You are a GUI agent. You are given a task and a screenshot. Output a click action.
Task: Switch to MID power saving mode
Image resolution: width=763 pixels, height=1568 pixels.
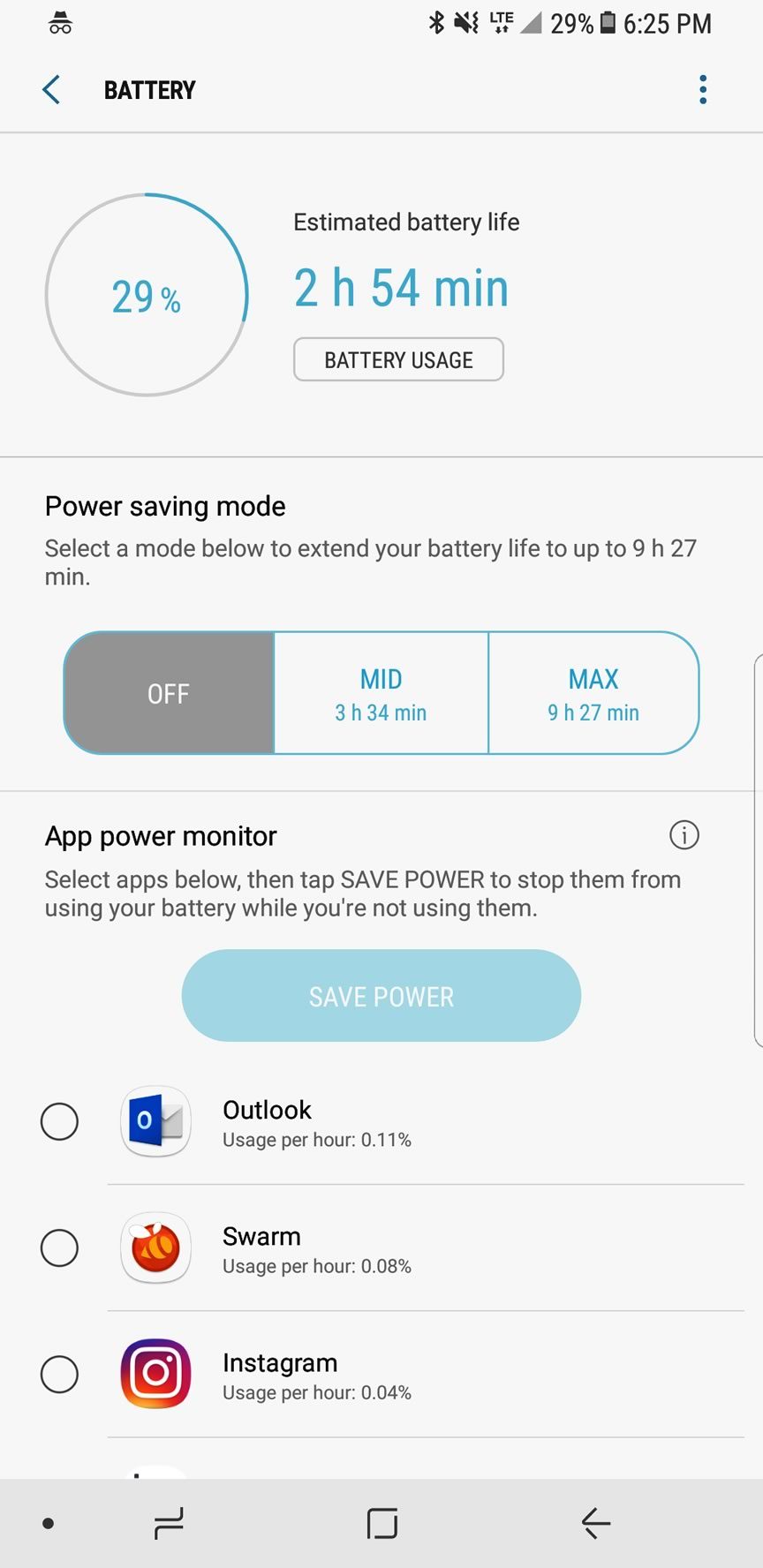pos(381,693)
